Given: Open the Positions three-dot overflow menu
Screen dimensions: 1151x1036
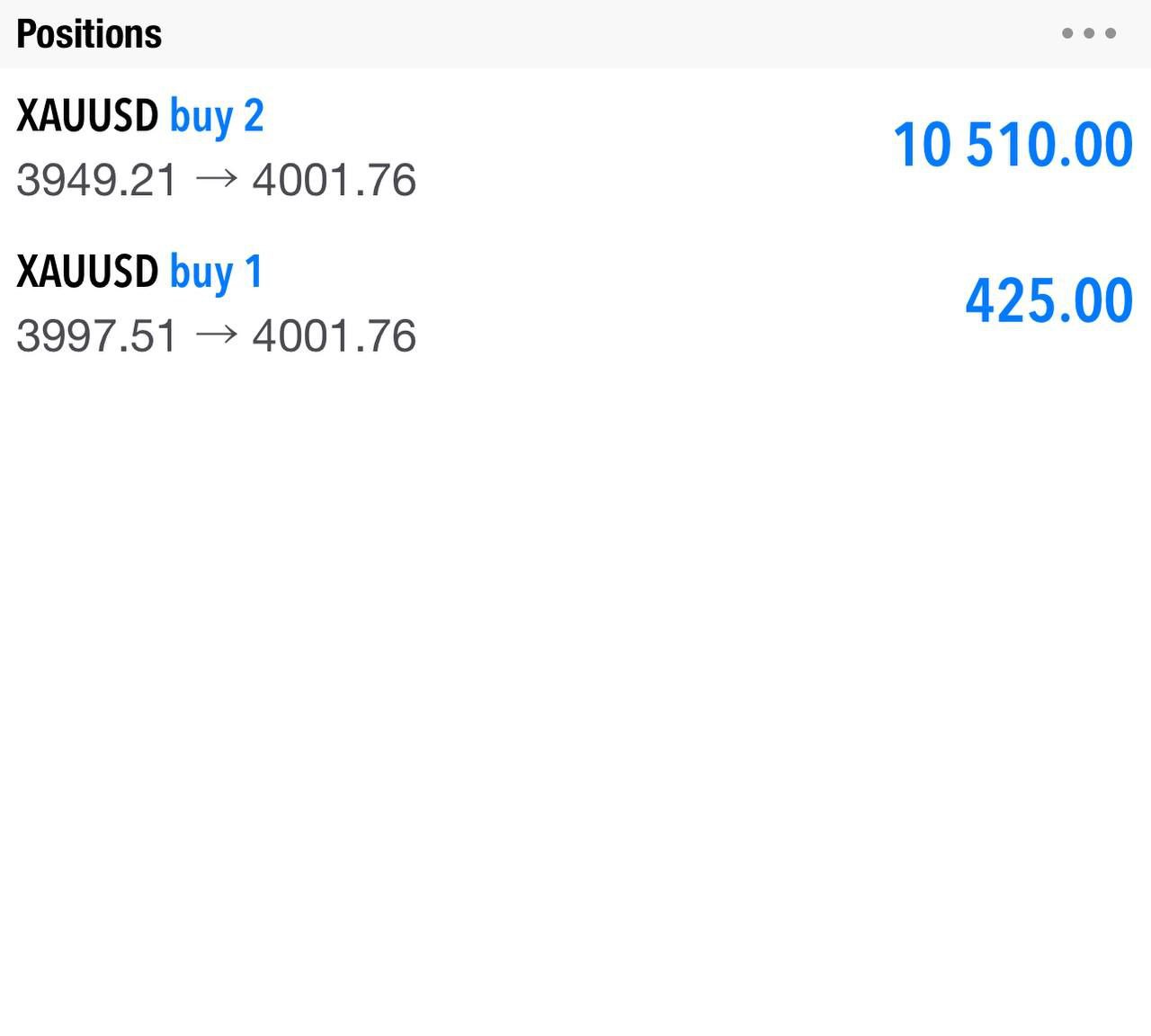Looking at the screenshot, I should click(1088, 33).
